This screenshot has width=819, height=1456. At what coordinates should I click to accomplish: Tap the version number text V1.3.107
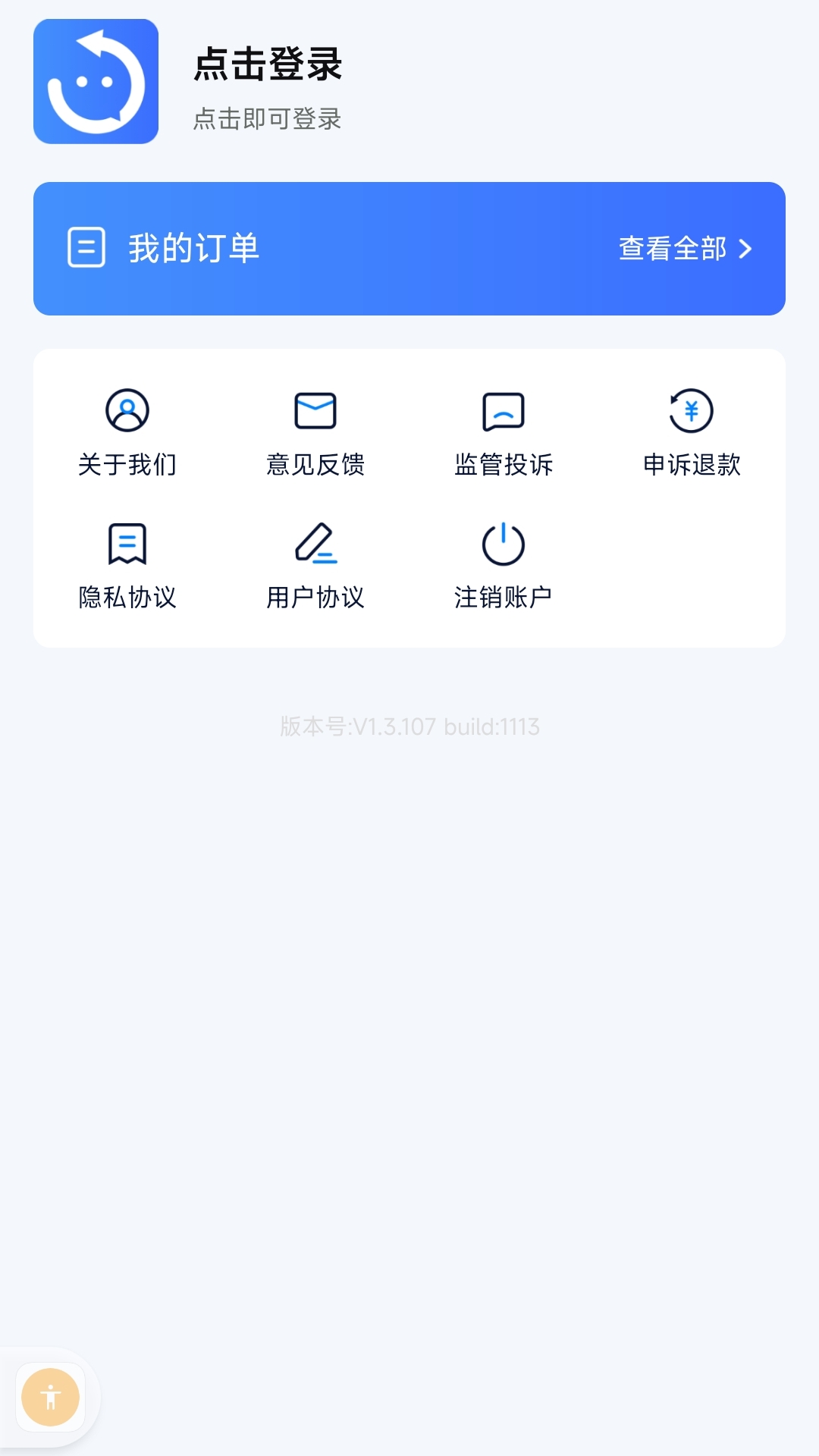(409, 726)
